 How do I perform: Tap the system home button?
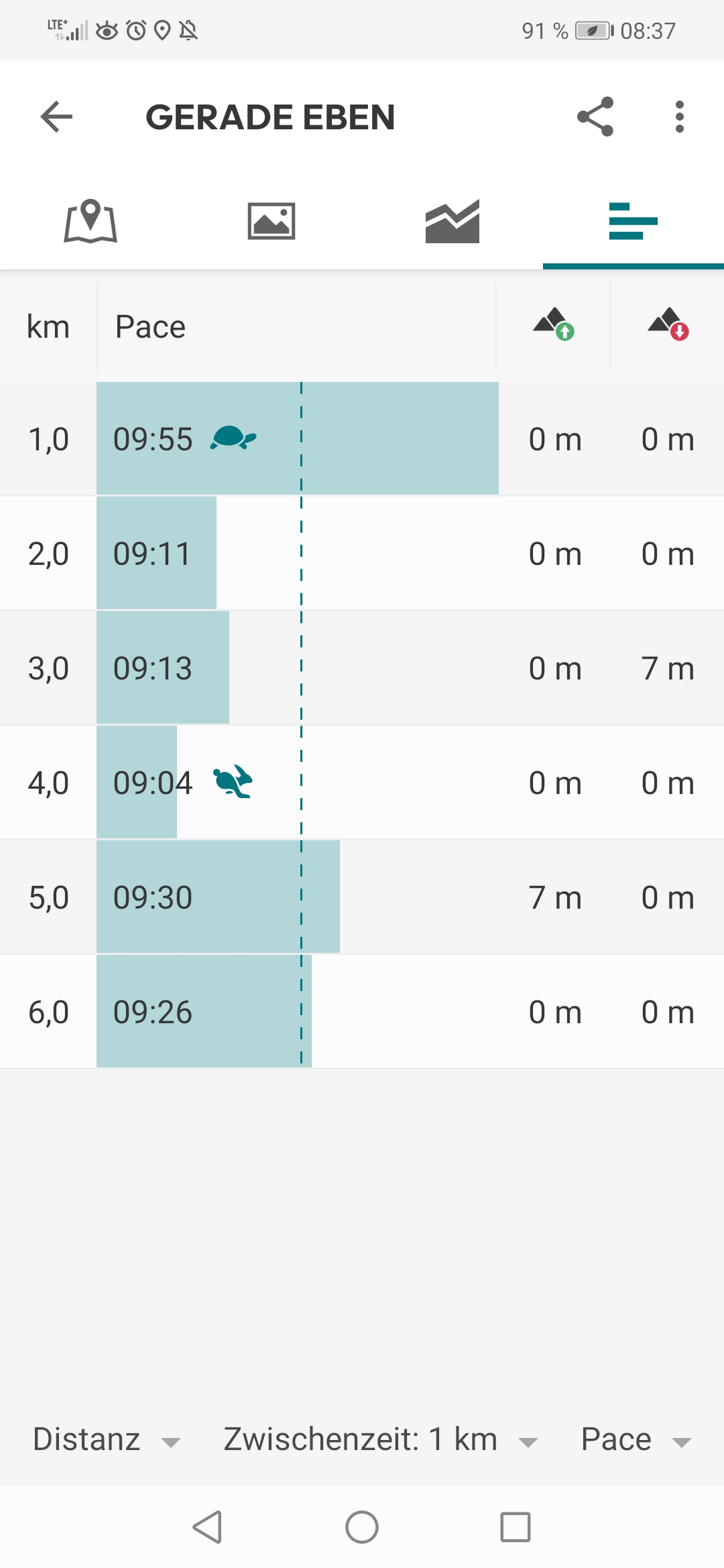(362, 1528)
